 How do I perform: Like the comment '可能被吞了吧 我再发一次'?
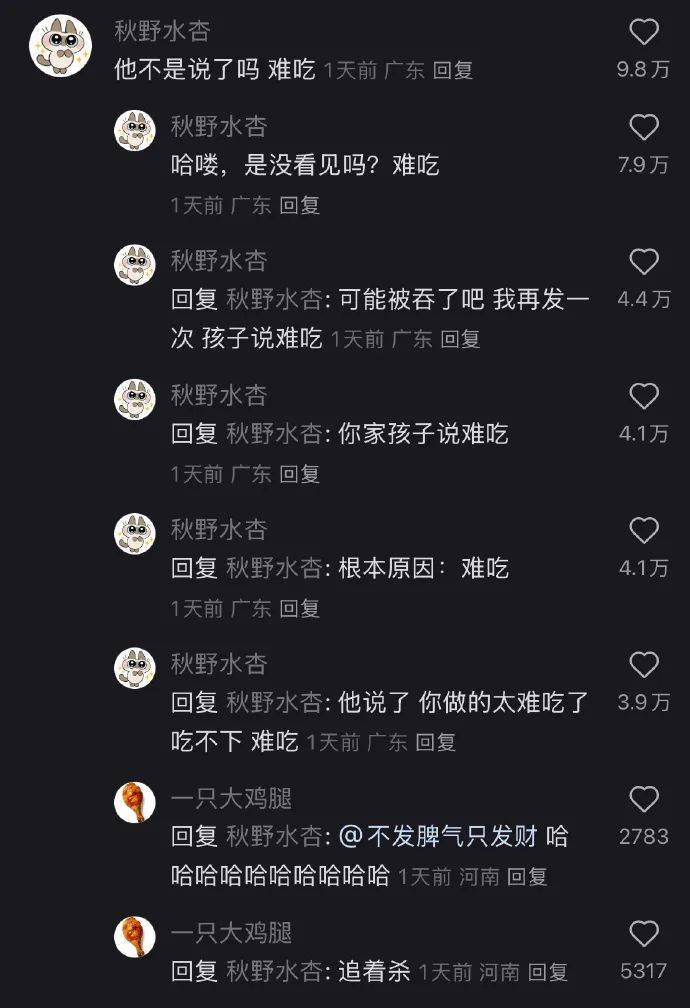[x=644, y=262]
